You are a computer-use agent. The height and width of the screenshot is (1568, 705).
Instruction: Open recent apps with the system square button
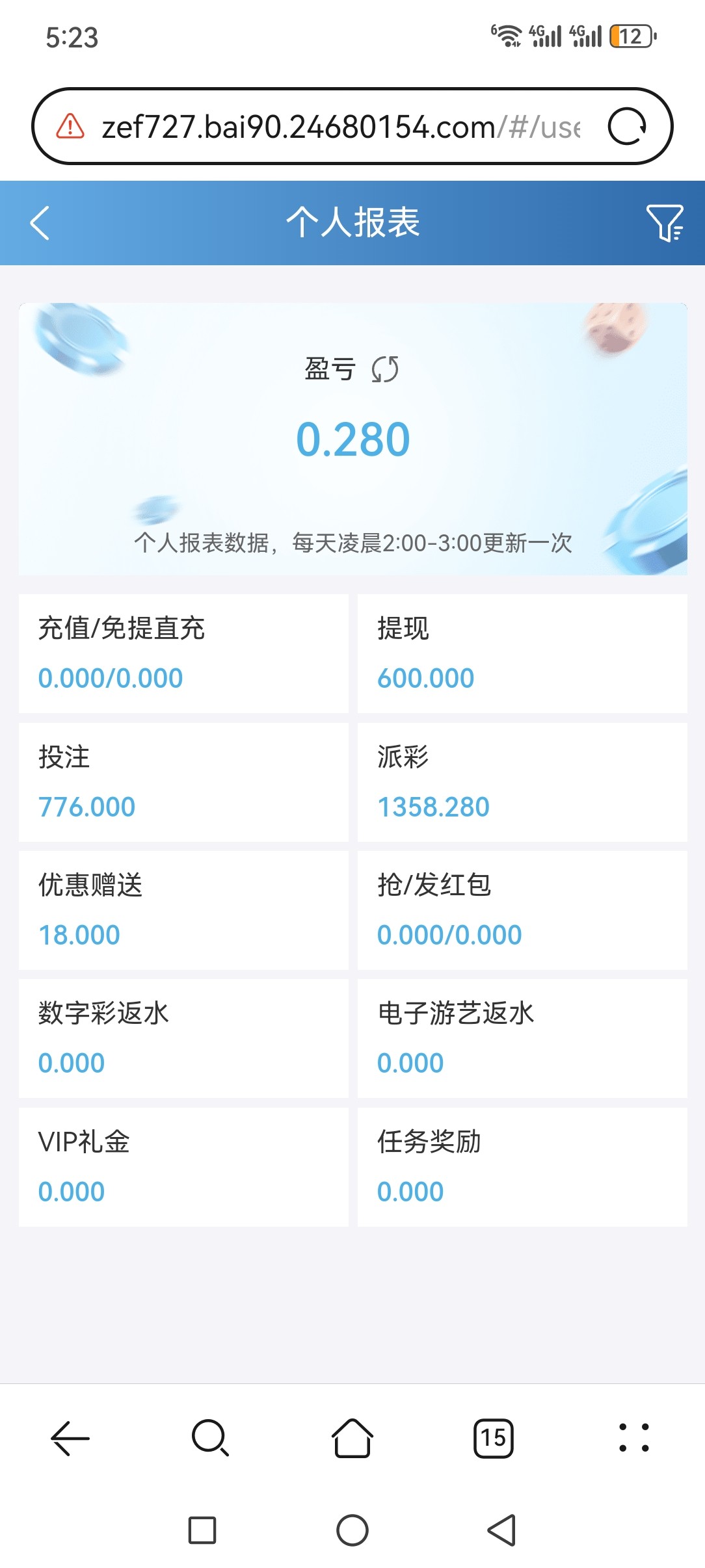click(x=202, y=1530)
